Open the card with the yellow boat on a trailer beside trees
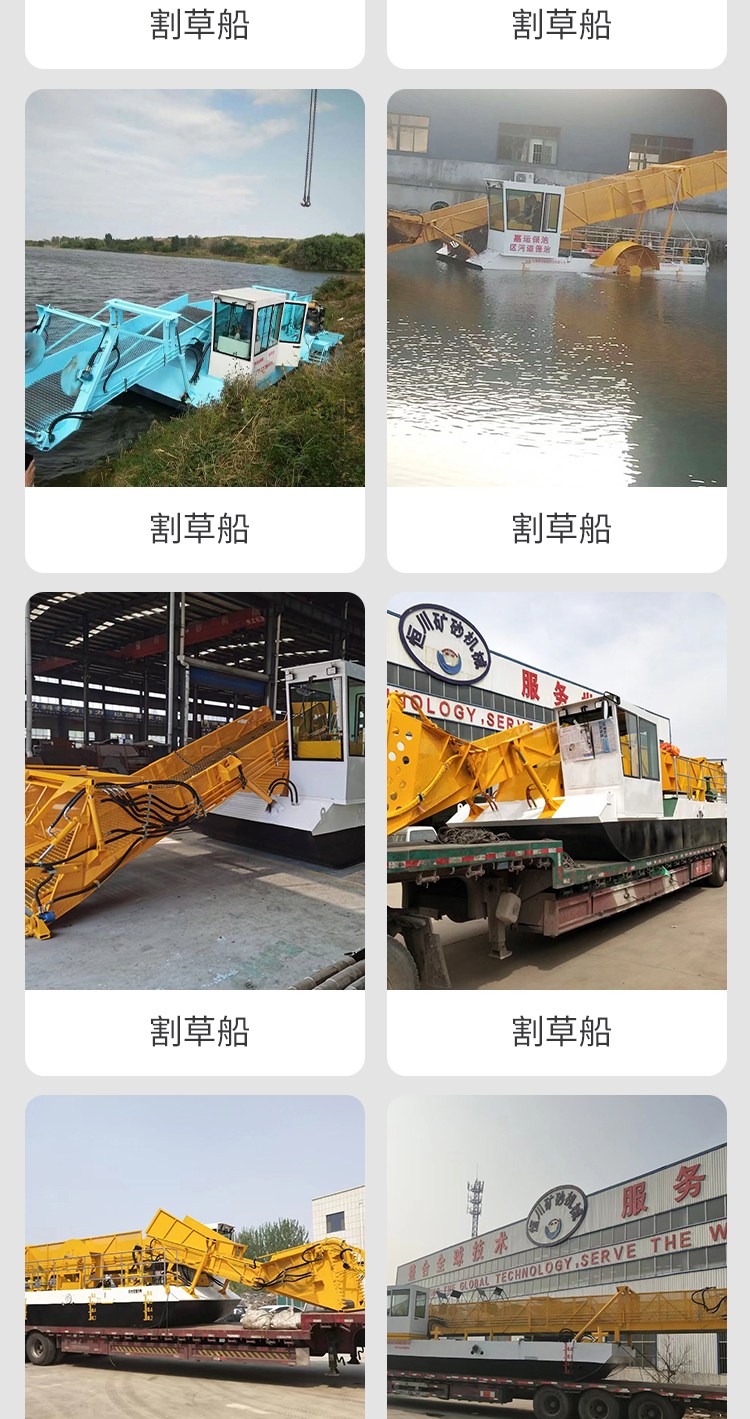Viewport: 750px width, 1419px height. [x=195, y=1257]
